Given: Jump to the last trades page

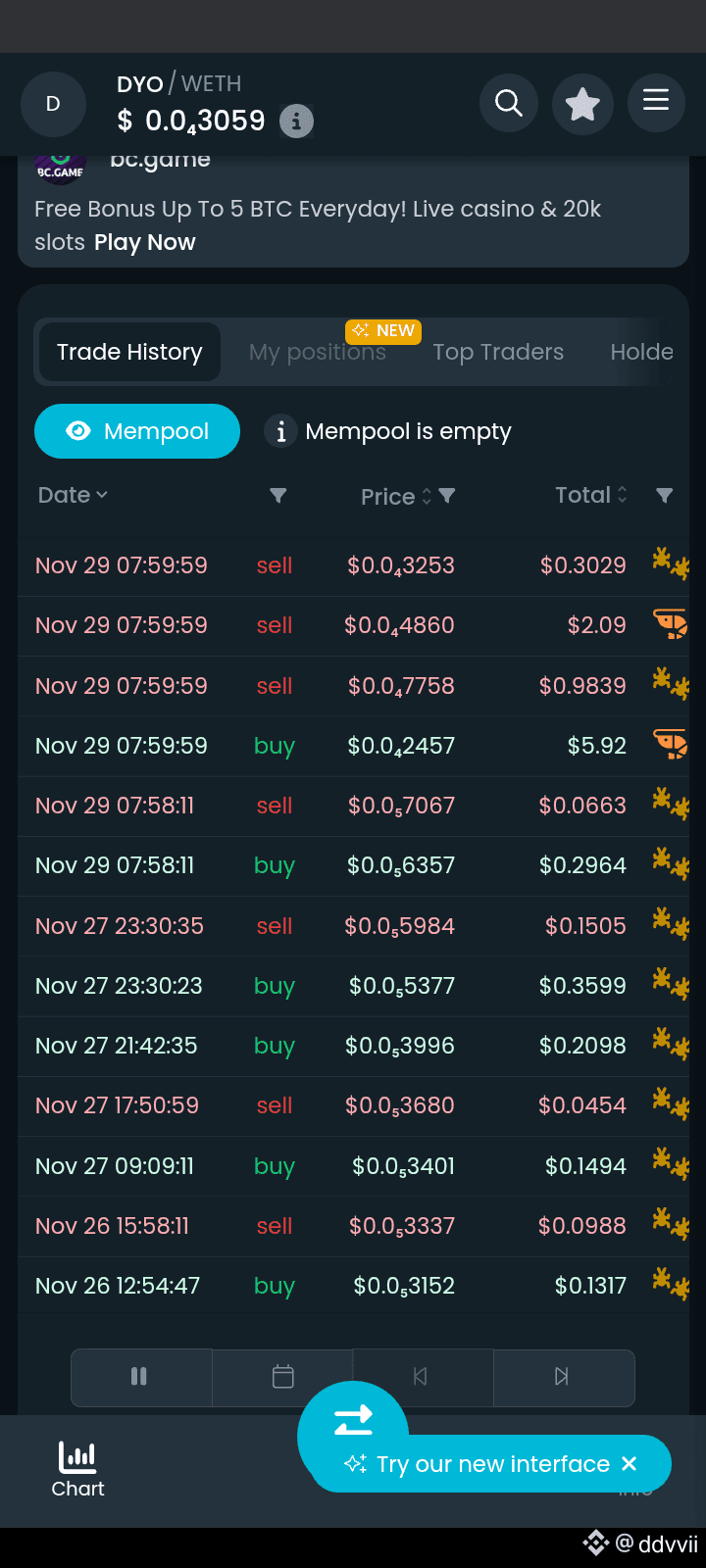Looking at the screenshot, I should (562, 1377).
